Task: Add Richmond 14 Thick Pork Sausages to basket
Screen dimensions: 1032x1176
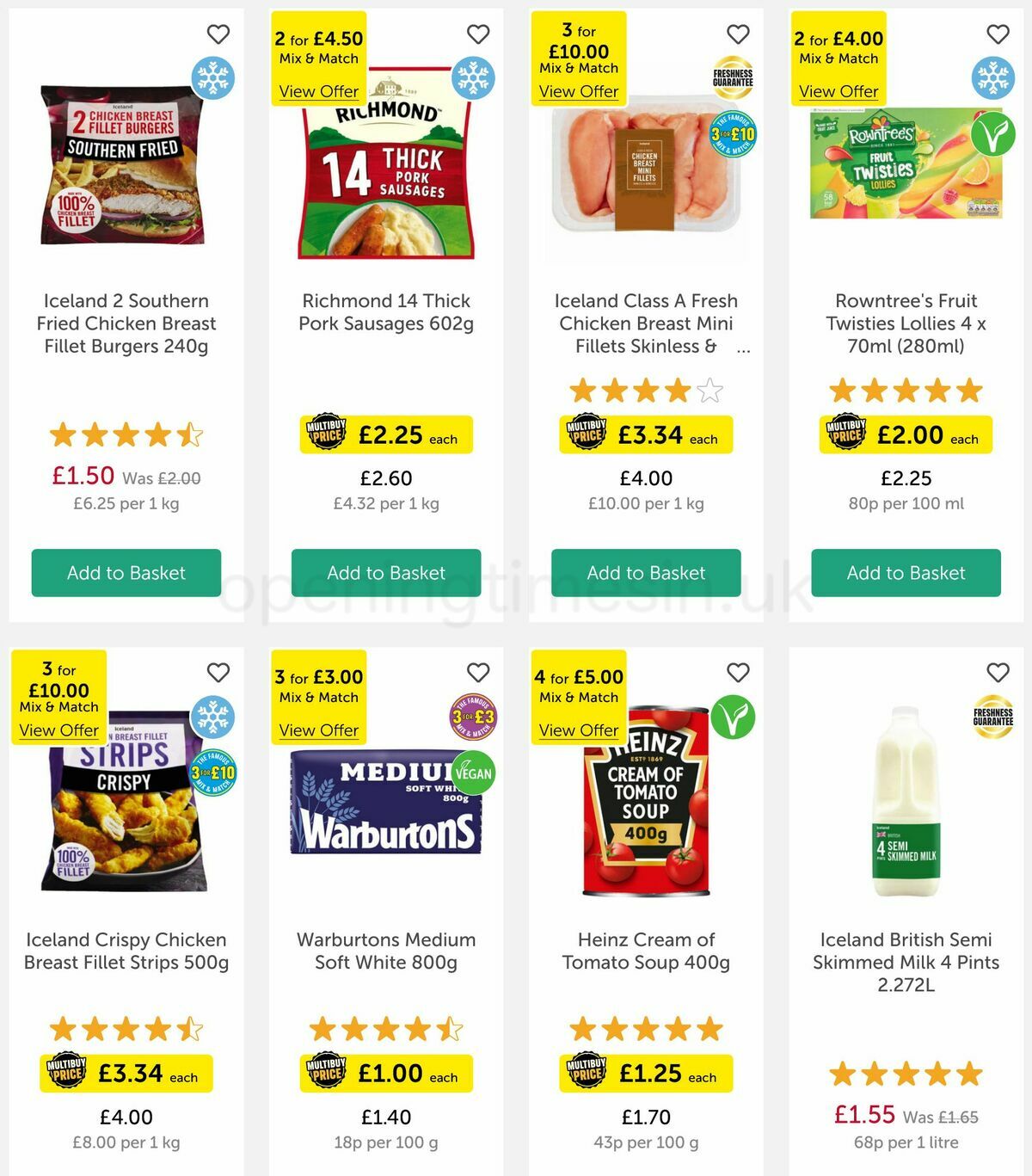Action: click(x=386, y=572)
